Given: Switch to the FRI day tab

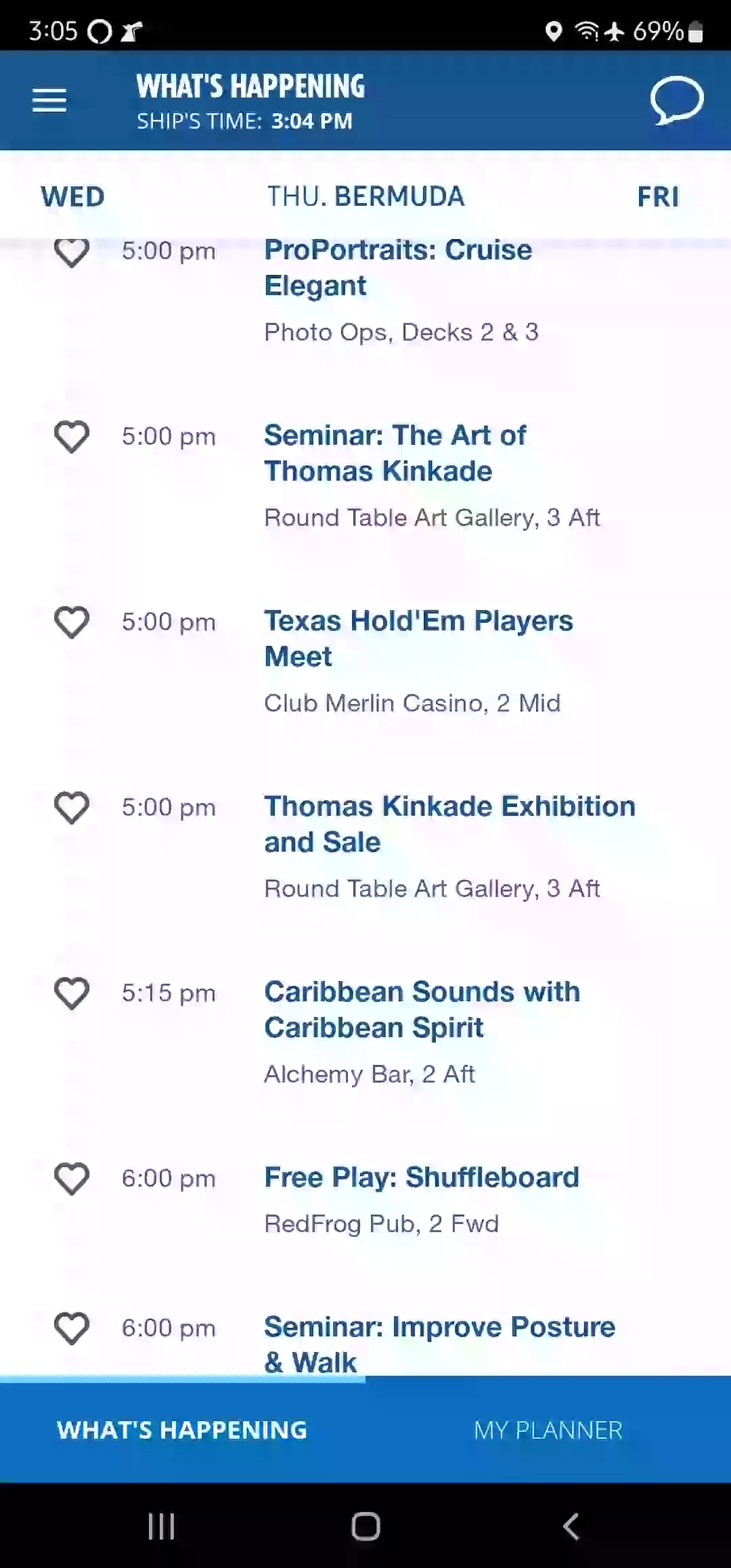Looking at the screenshot, I should point(658,197).
